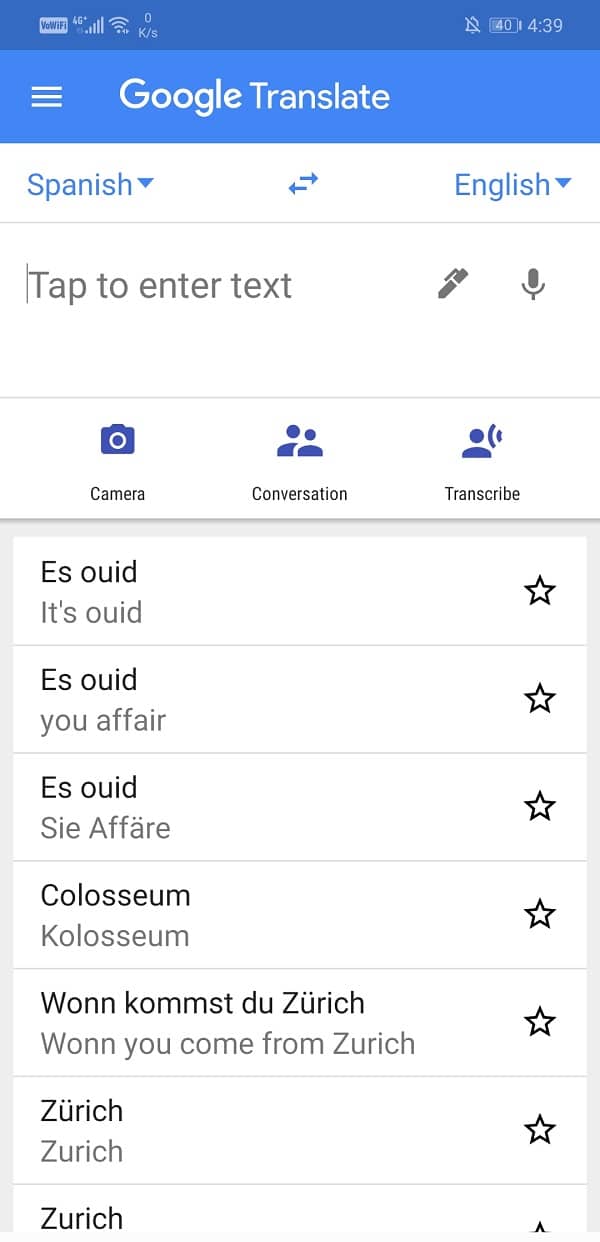Open handwriting input with the pen icon
Screen dimensions: 600x1242
(453, 284)
